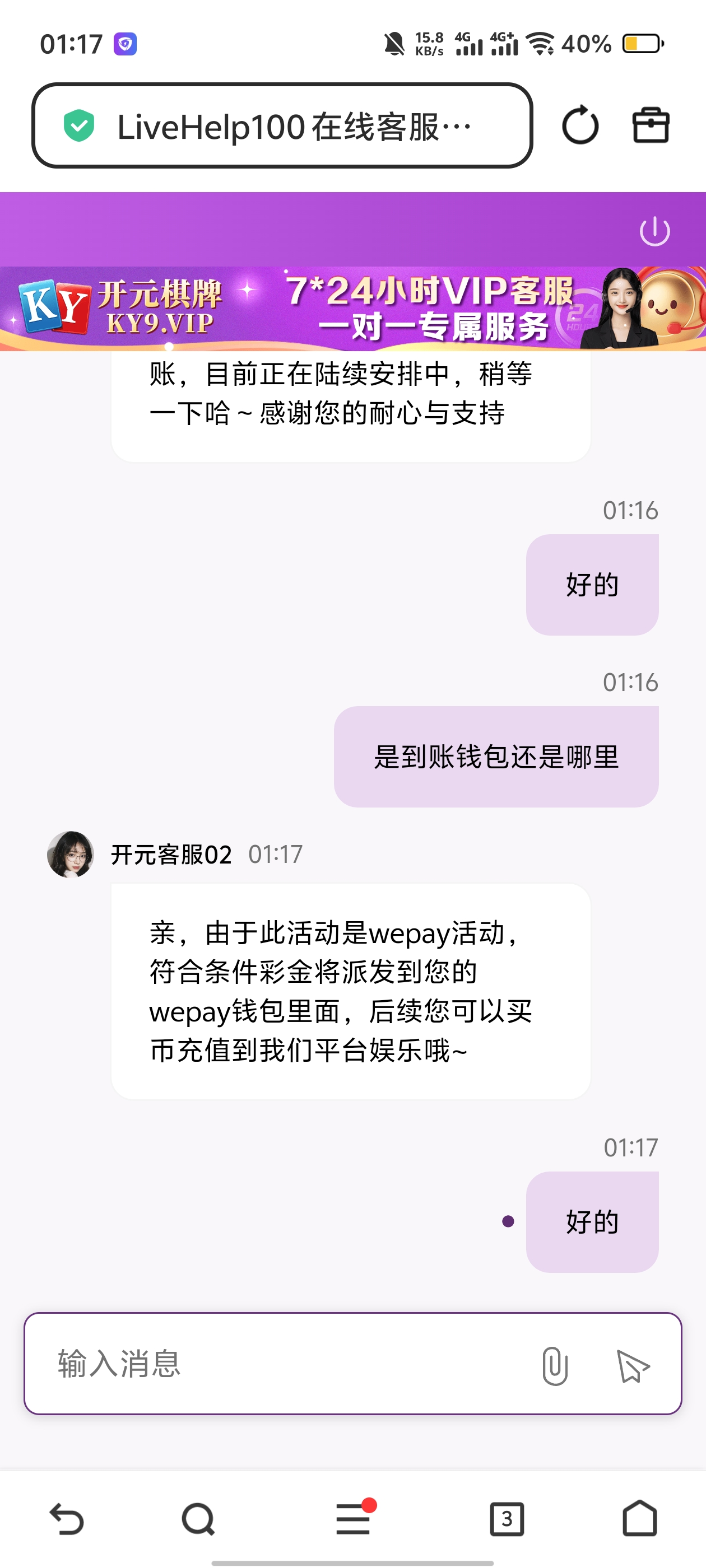This screenshot has height=1568, width=706.
Task: Tap the LiveHelp100 address bar
Action: pyautogui.click(x=281, y=126)
